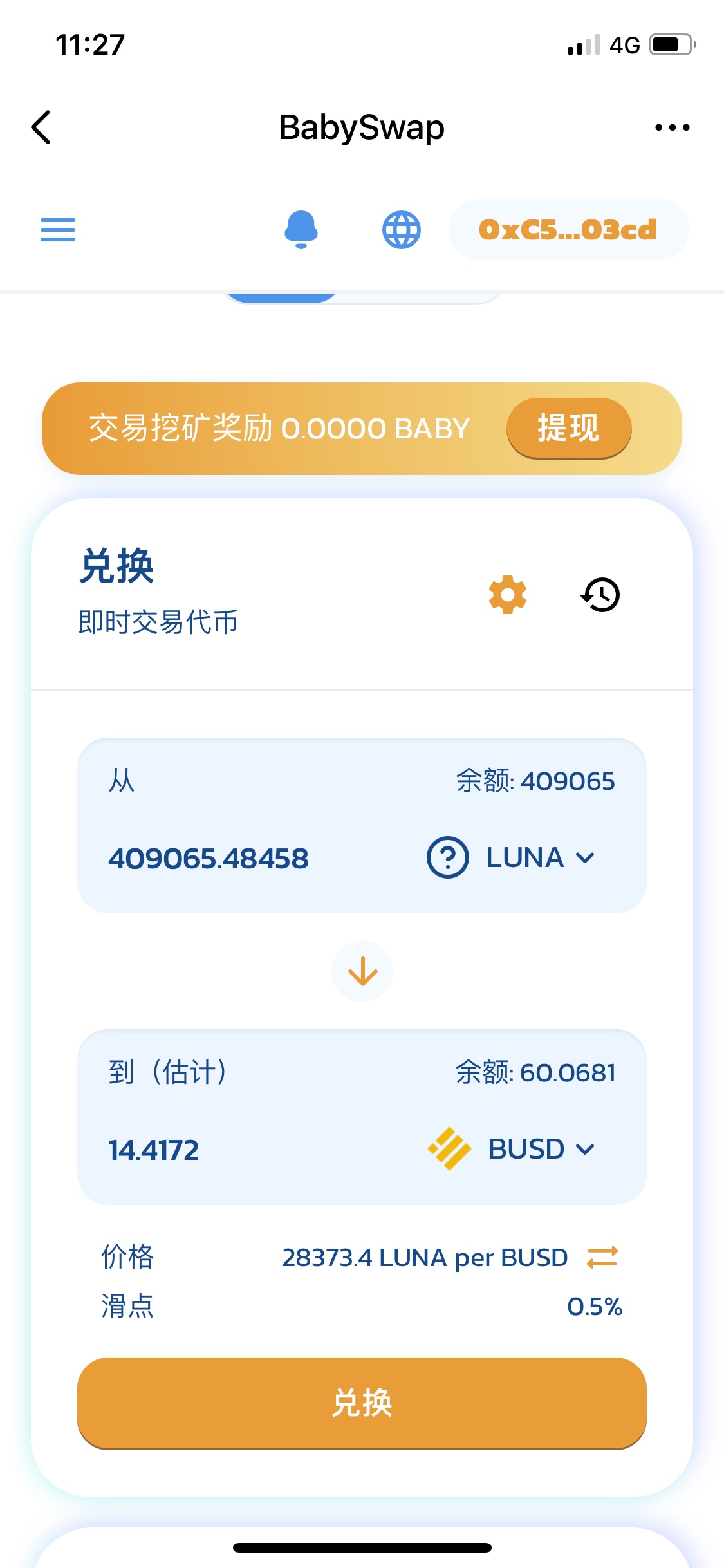The image size is (724, 1568).
Task: Open swap settings gear
Action: tap(507, 594)
